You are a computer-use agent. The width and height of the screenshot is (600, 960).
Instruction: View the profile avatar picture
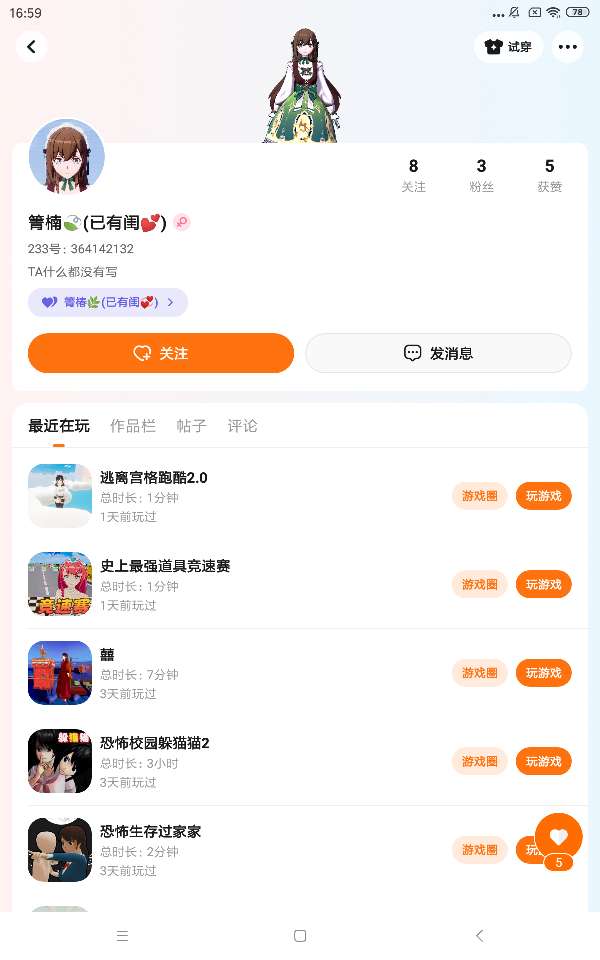67,156
